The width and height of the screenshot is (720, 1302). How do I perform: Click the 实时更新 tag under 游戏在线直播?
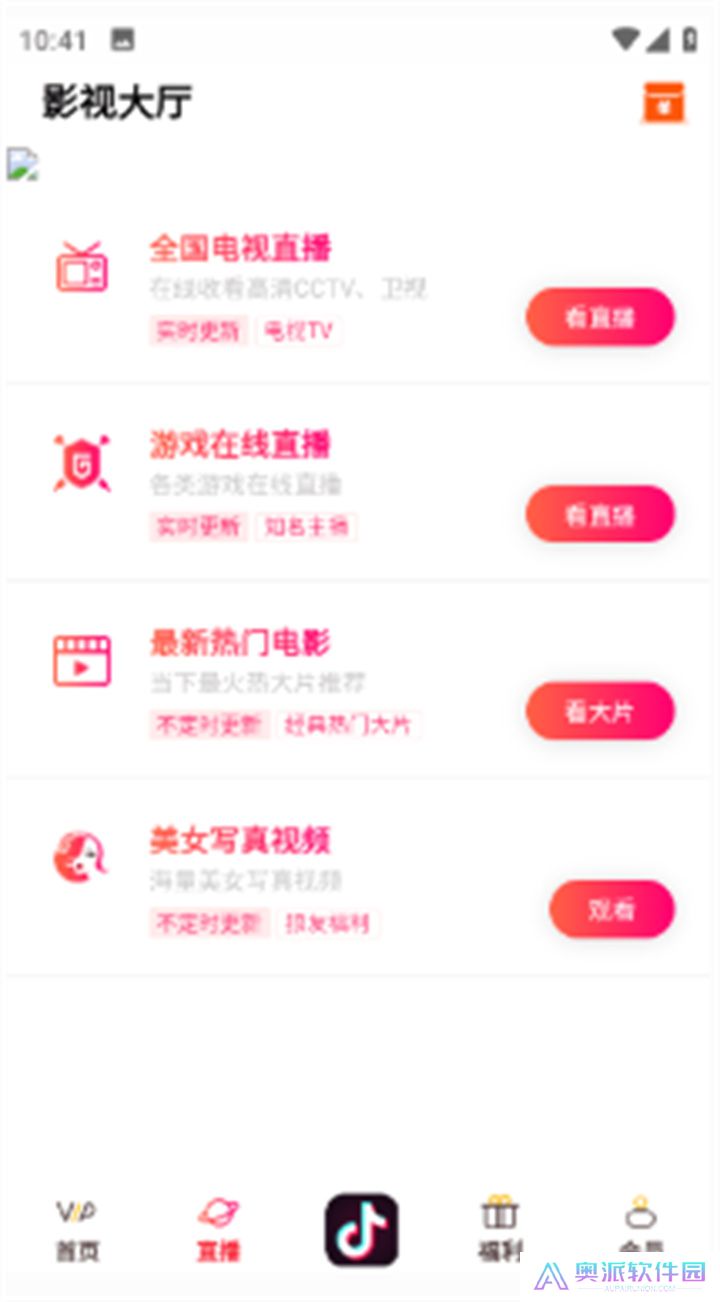(197, 527)
